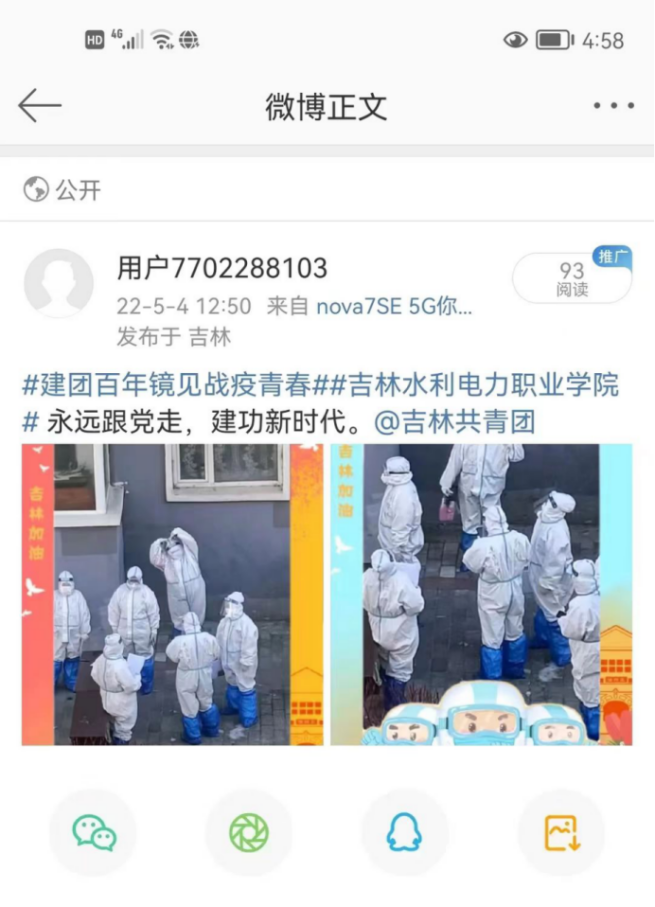The height and width of the screenshot is (907, 655).
Task: Open the 用户7702288103 username profile
Action: [x=222, y=268]
